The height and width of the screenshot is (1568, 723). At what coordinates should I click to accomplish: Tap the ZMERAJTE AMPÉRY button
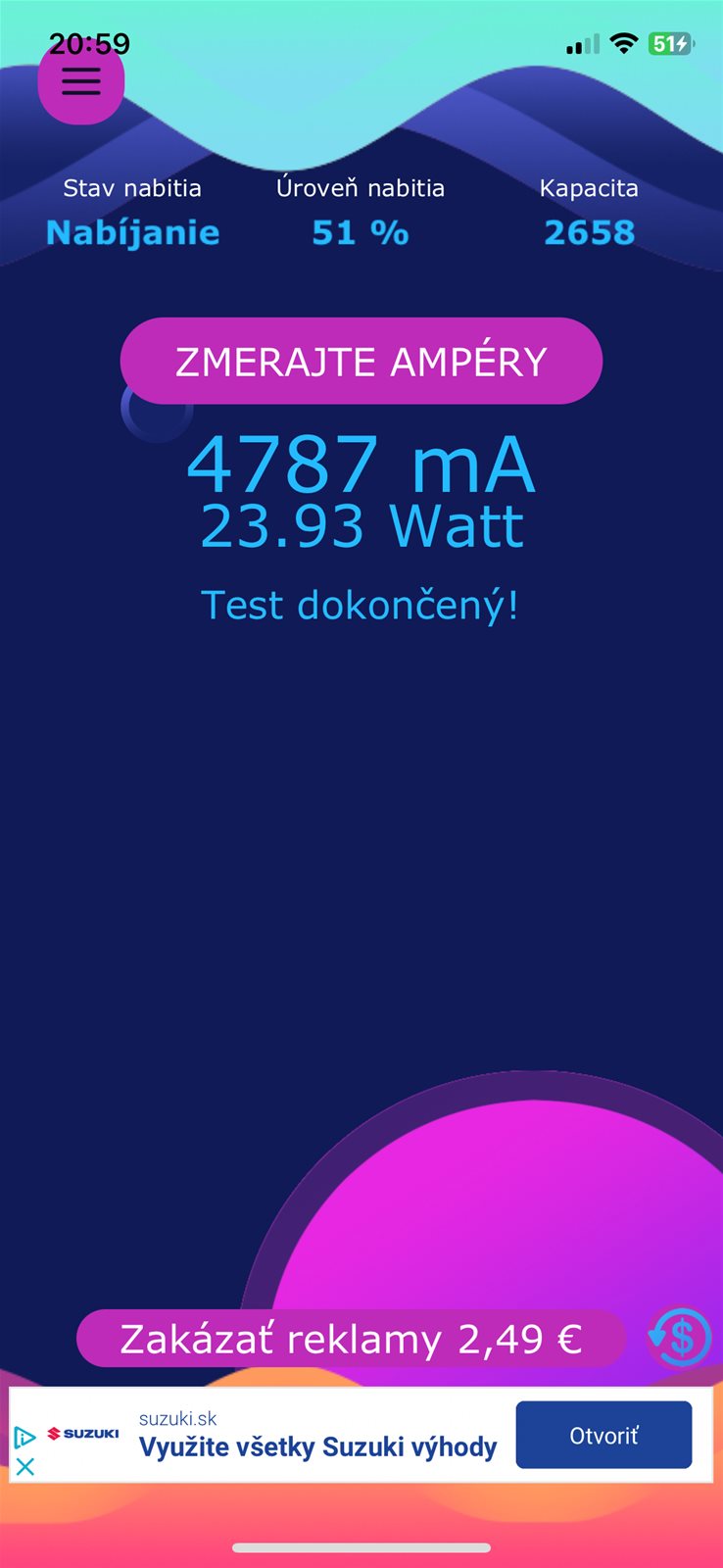pyautogui.click(x=361, y=361)
